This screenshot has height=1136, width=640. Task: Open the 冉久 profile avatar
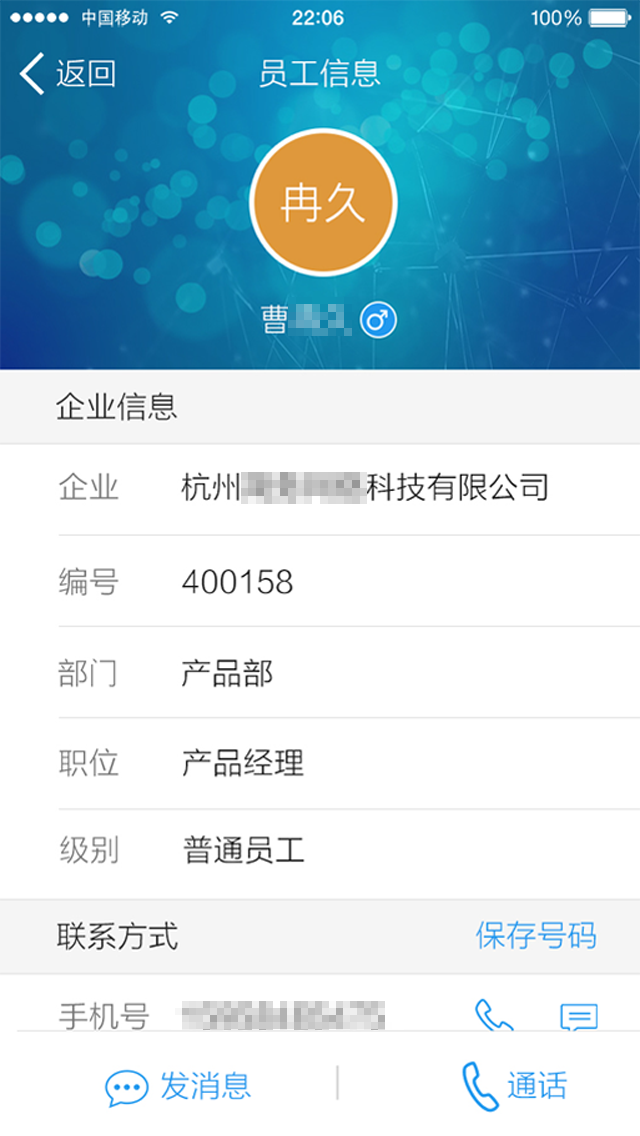coord(322,203)
